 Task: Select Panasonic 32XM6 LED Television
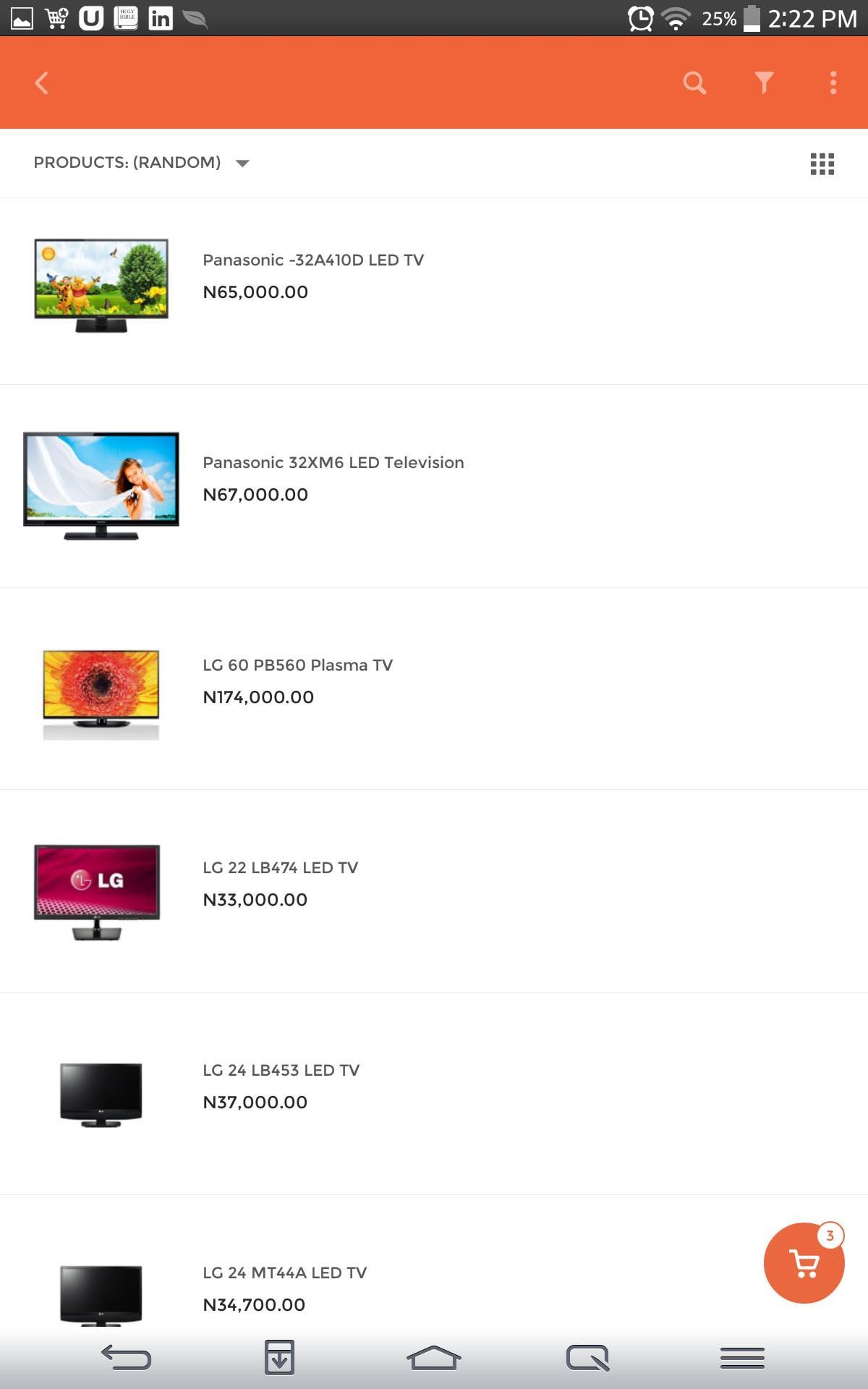click(333, 463)
